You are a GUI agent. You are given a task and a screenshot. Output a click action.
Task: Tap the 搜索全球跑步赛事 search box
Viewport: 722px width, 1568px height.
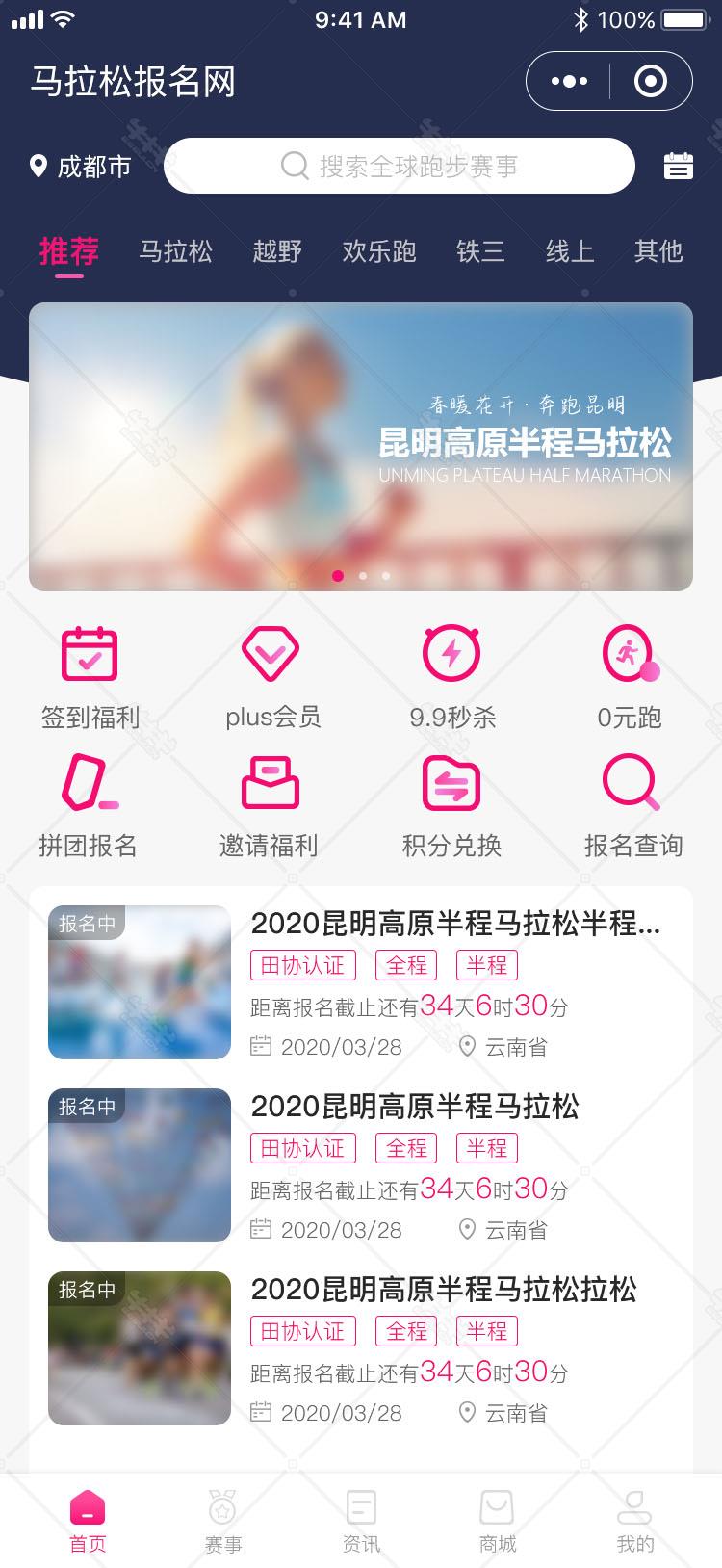400,166
